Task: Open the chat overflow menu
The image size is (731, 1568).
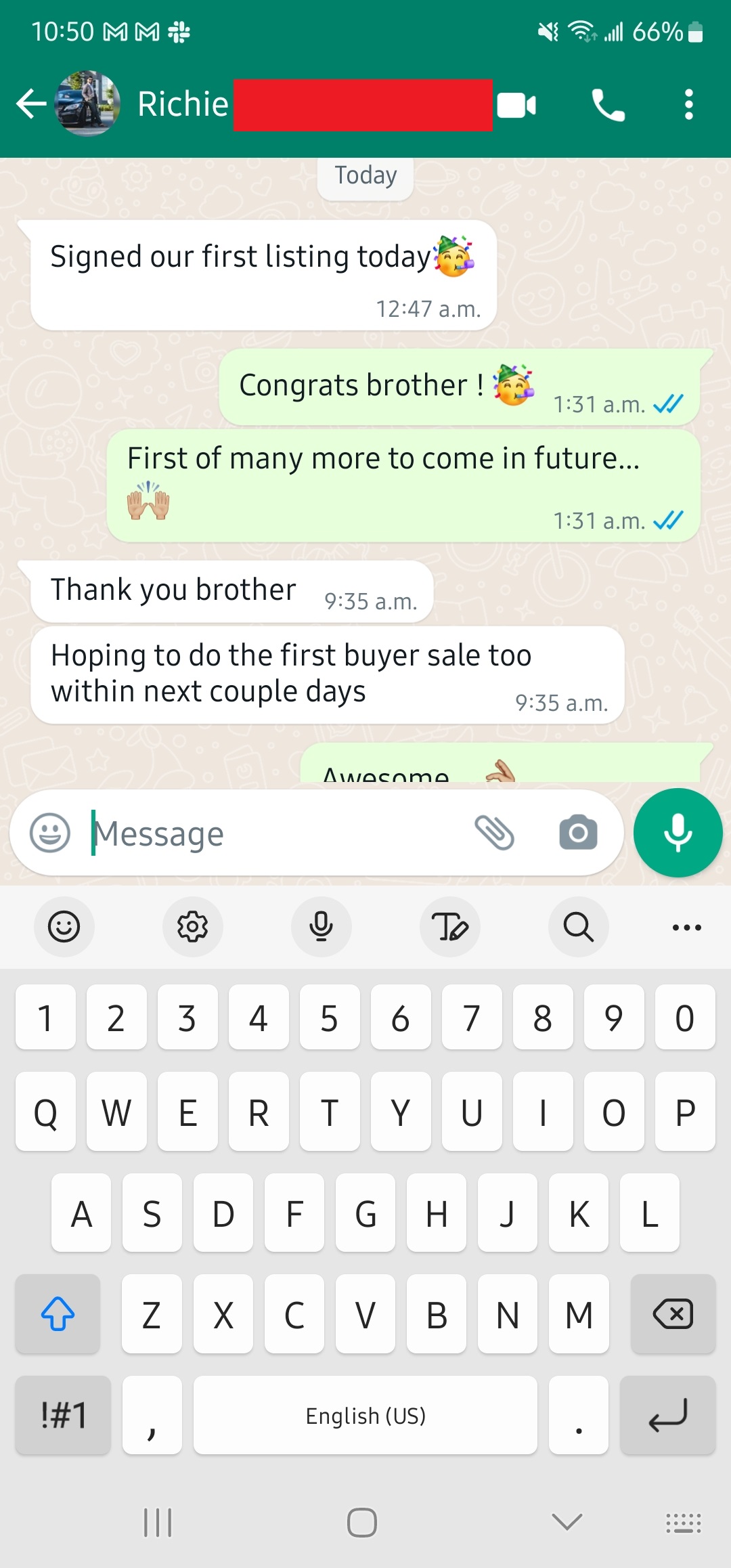Action: tap(688, 106)
